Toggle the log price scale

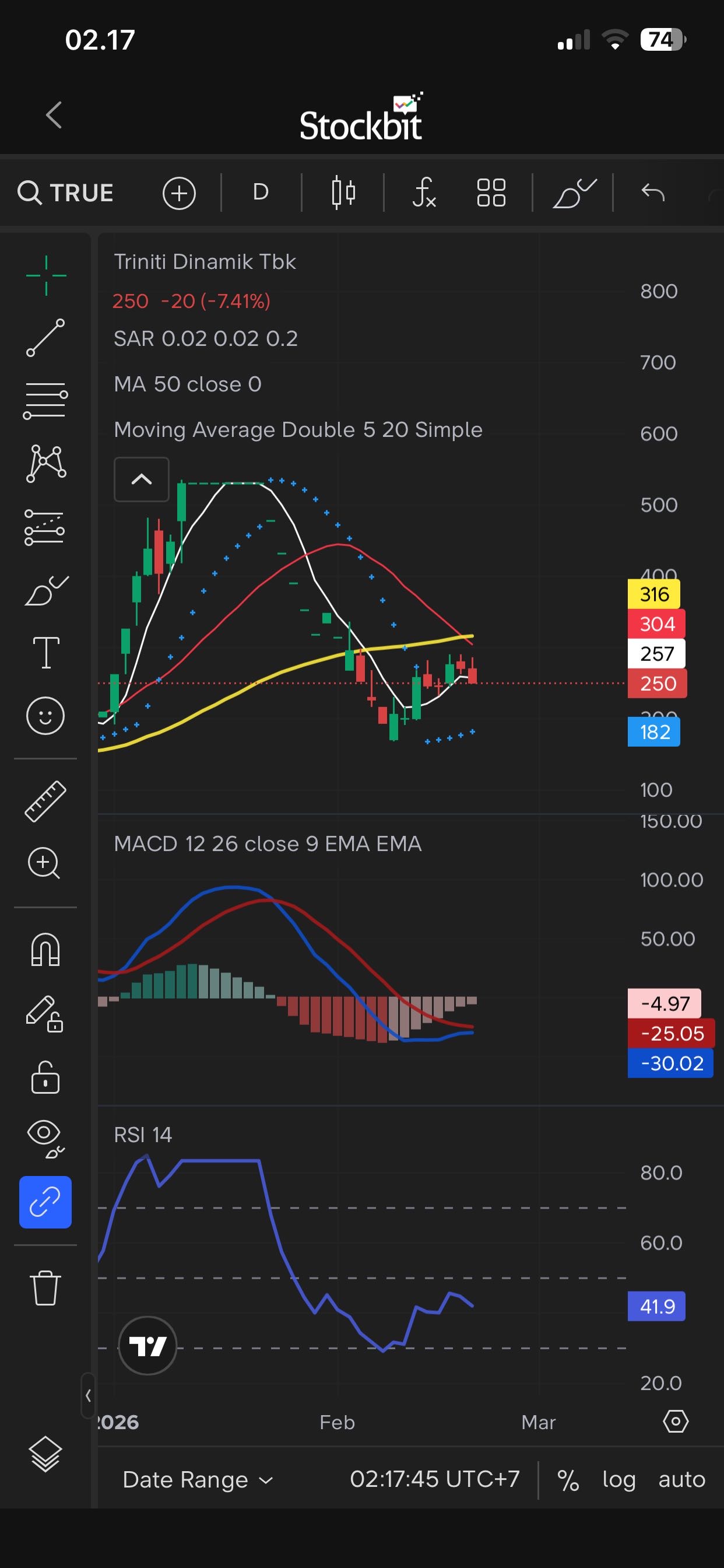tap(618, 1479)
